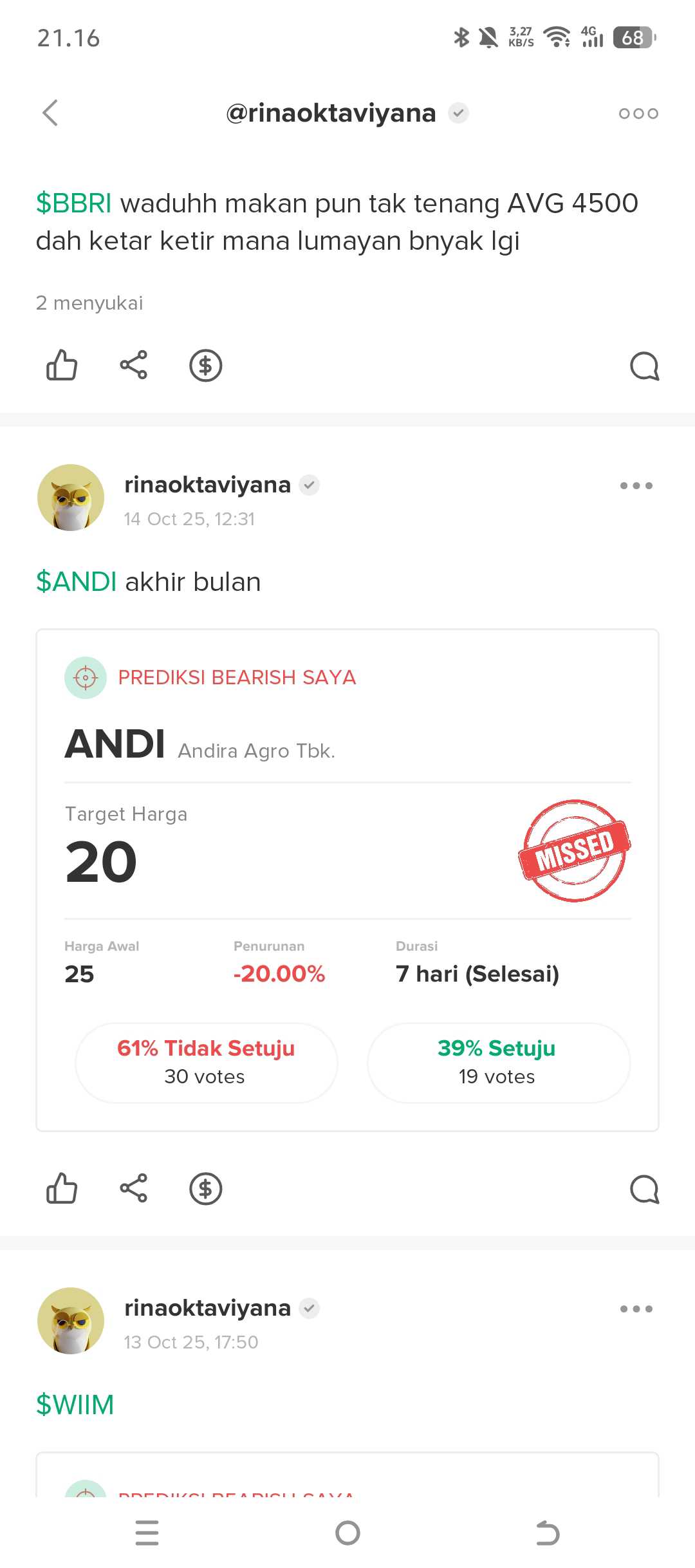
Task: Open the $WIIM stock link
Action: 75,1405
